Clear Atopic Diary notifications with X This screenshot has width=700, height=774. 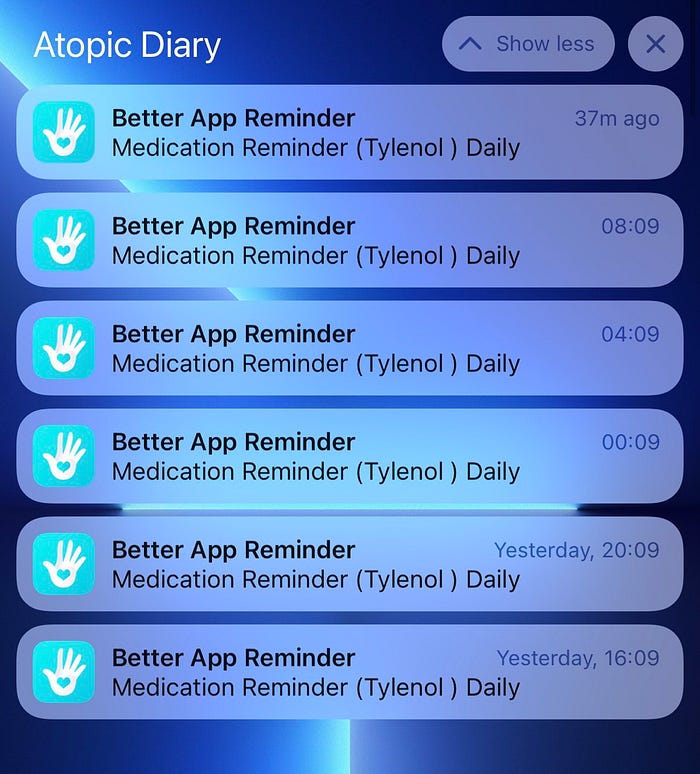click(656, 44)
